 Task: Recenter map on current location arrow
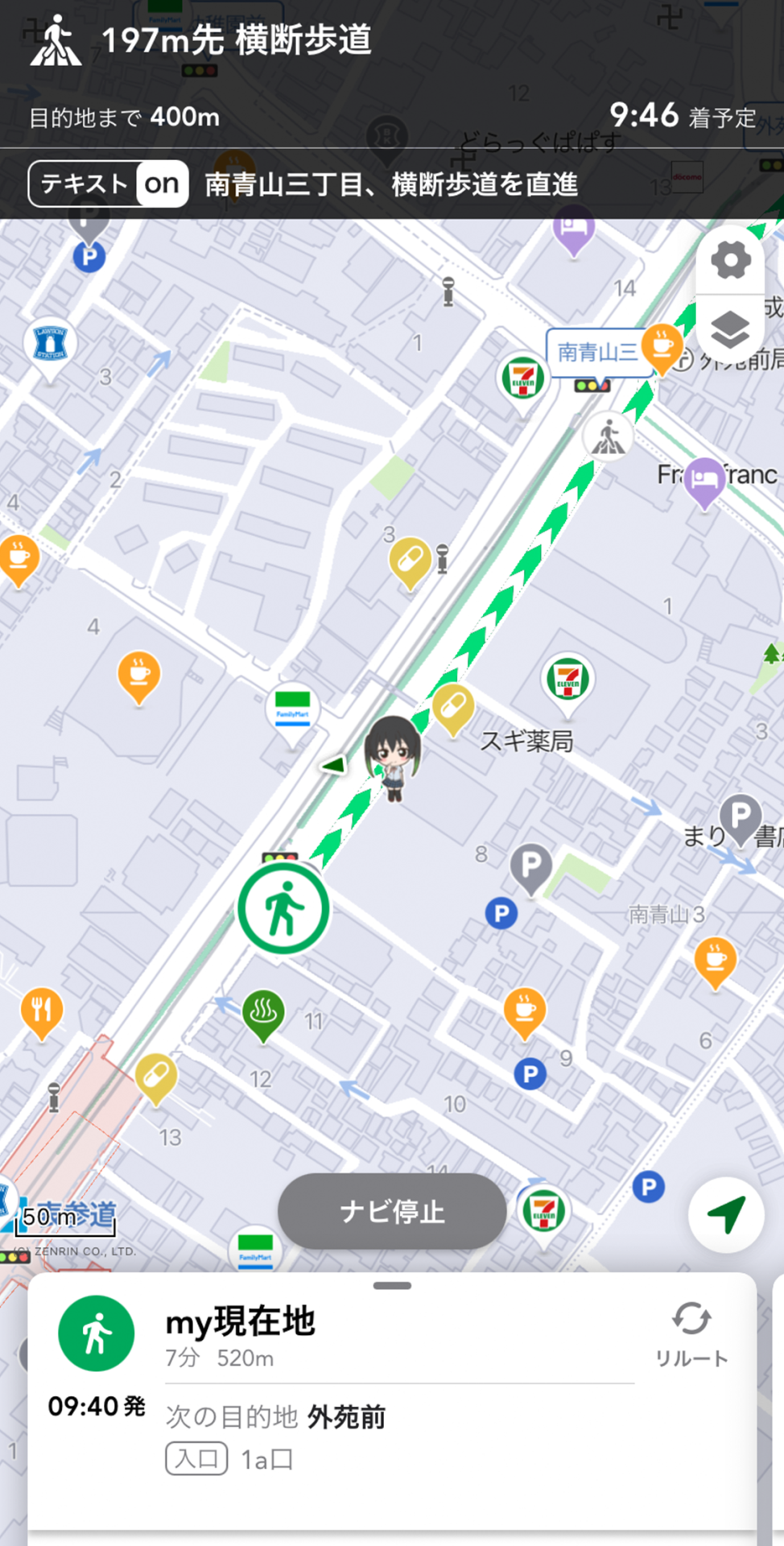pos(726,1214)
